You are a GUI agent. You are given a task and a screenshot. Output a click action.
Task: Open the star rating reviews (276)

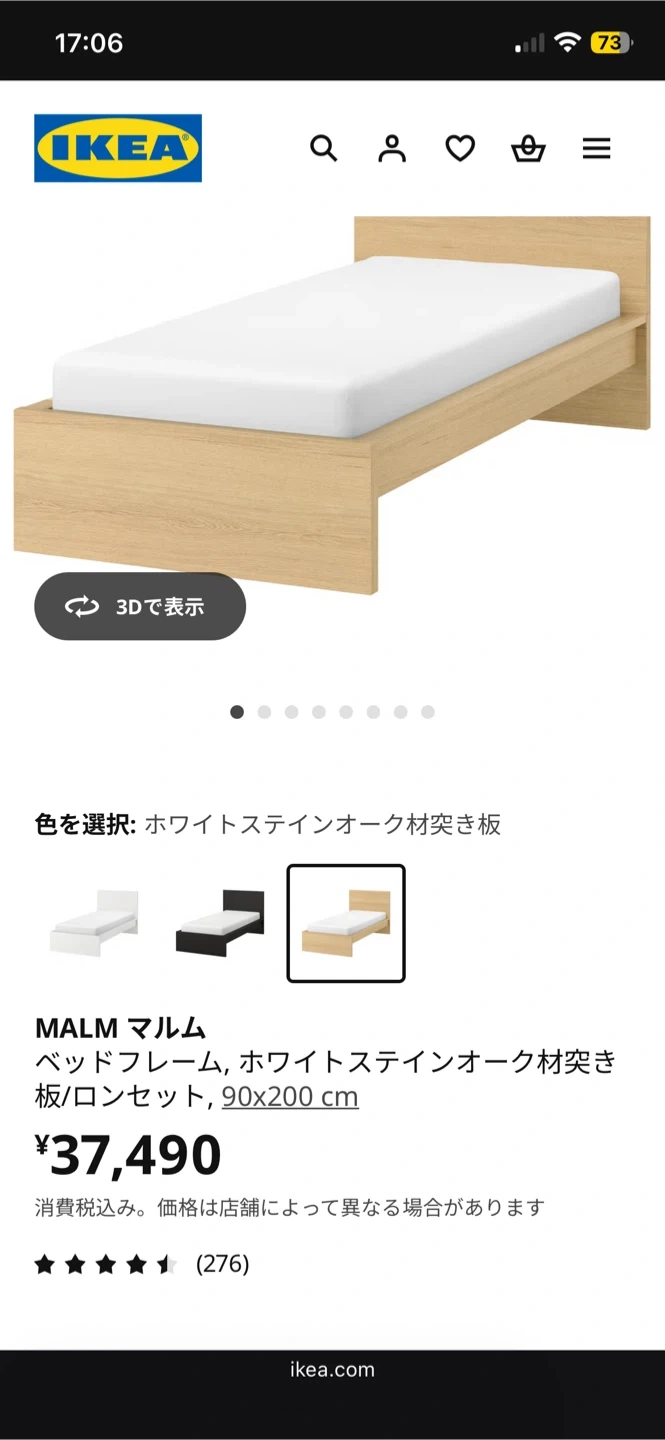(x=141, y=1264)
